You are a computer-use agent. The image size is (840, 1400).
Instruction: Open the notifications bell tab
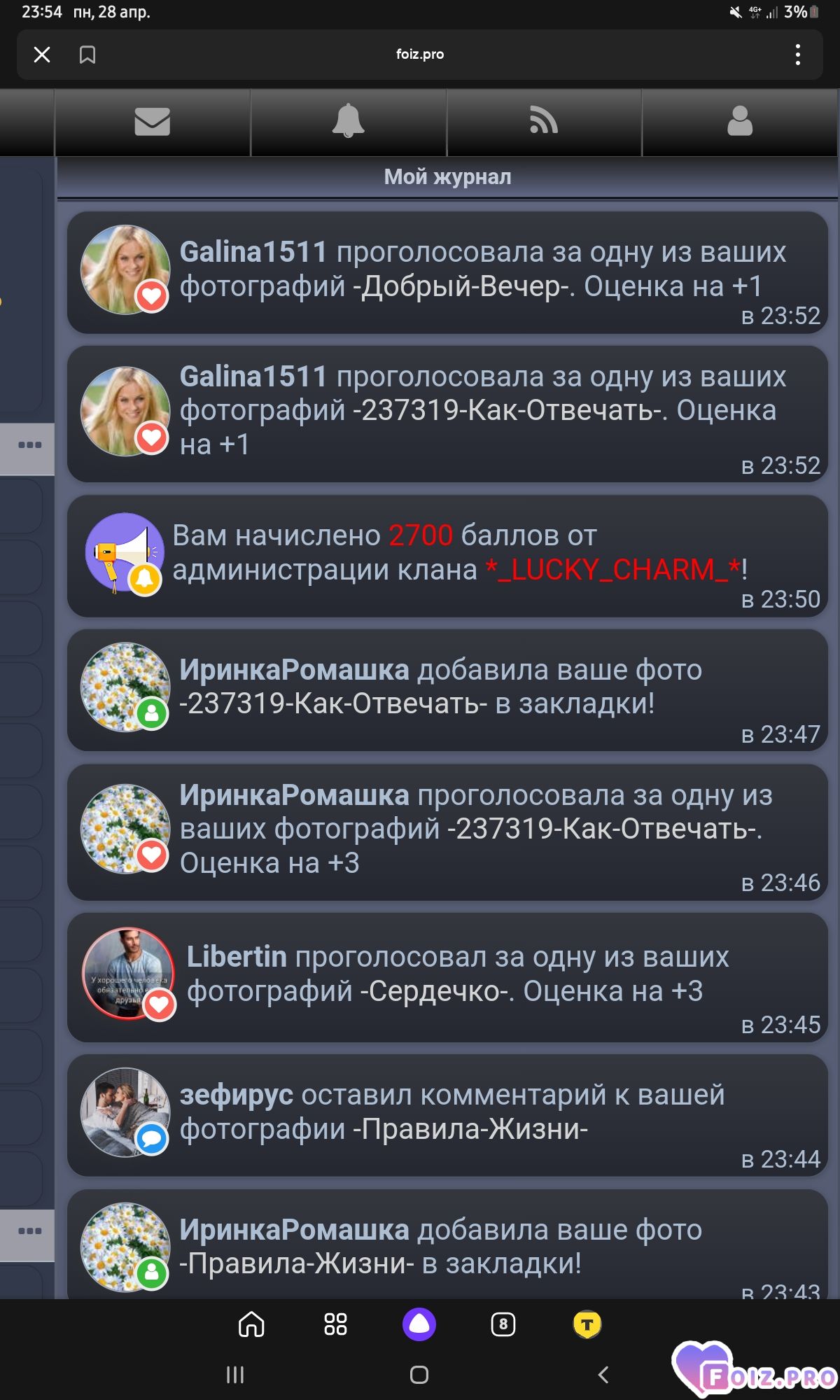click(x=349, y=122)
